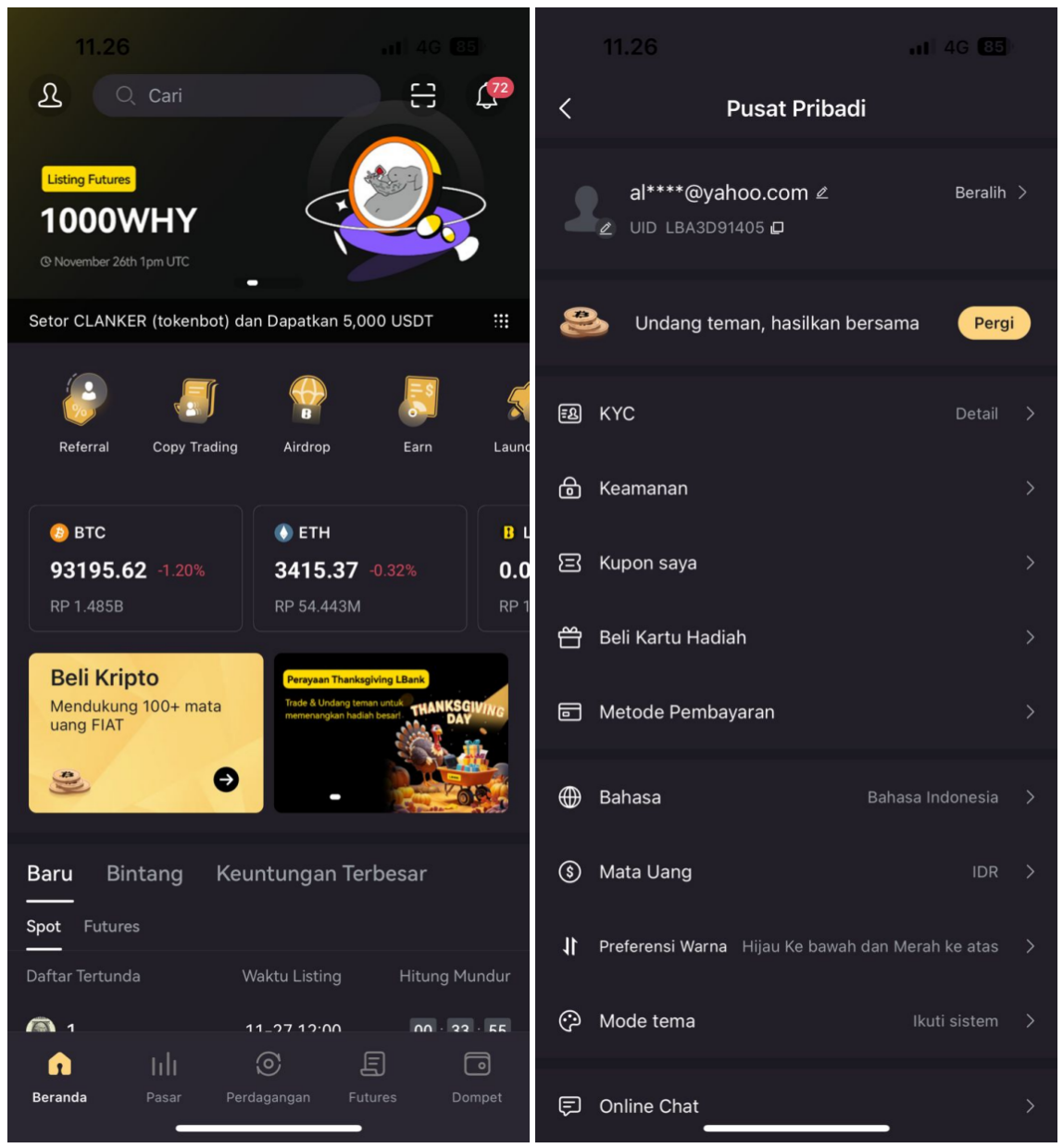Tap the Pergi invite button
Screen dimensions: 1063x1148
(994, 323)
